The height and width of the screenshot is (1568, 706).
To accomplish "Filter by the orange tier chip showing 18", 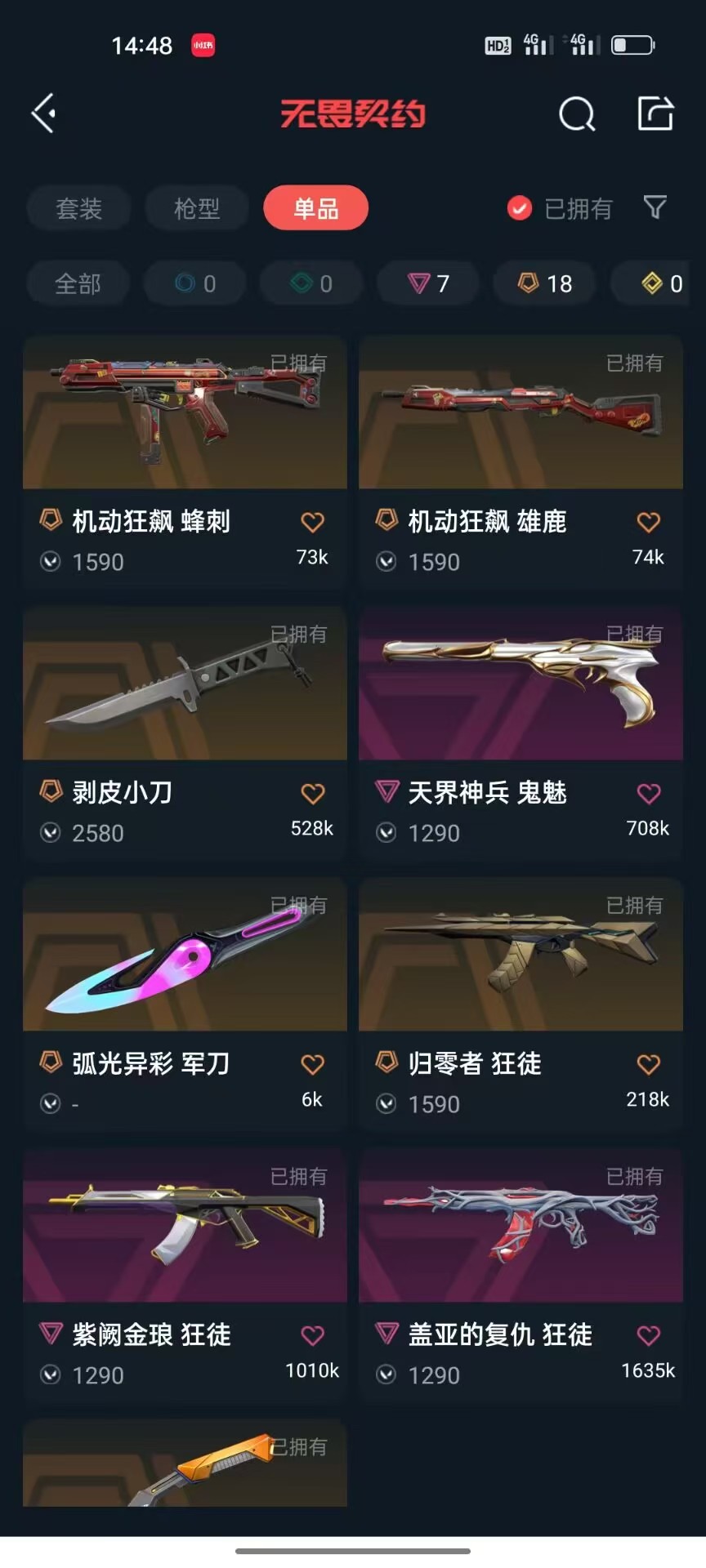I will coord(545,283).
